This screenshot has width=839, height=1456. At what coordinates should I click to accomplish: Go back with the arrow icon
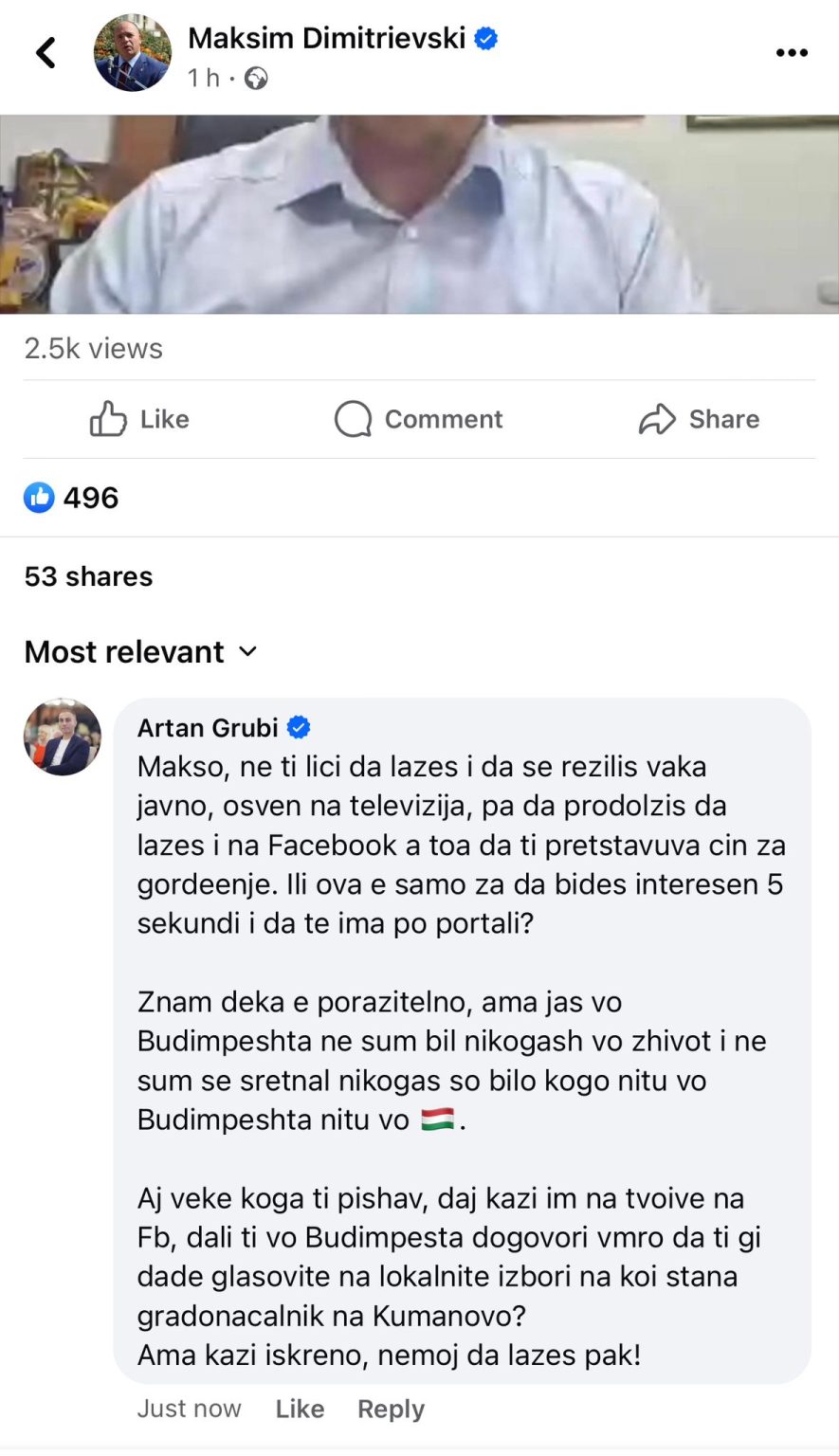coord(46,53)
